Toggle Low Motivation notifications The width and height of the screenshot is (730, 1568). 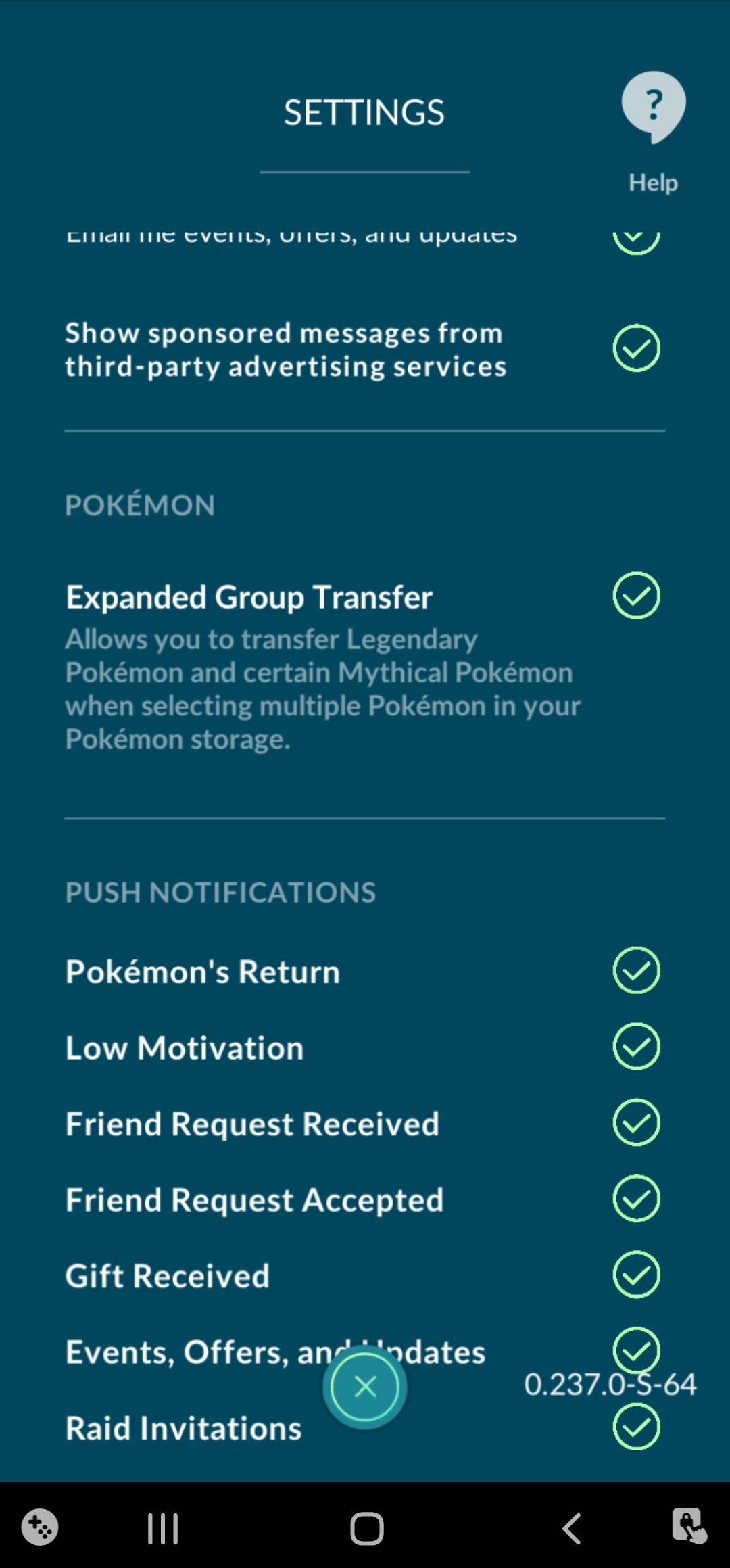coord(635,1047)
